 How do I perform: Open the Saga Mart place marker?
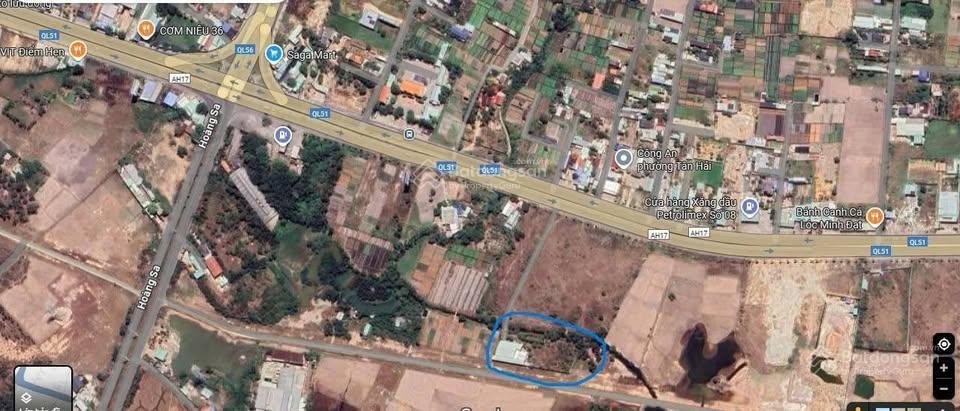[274, 54]
